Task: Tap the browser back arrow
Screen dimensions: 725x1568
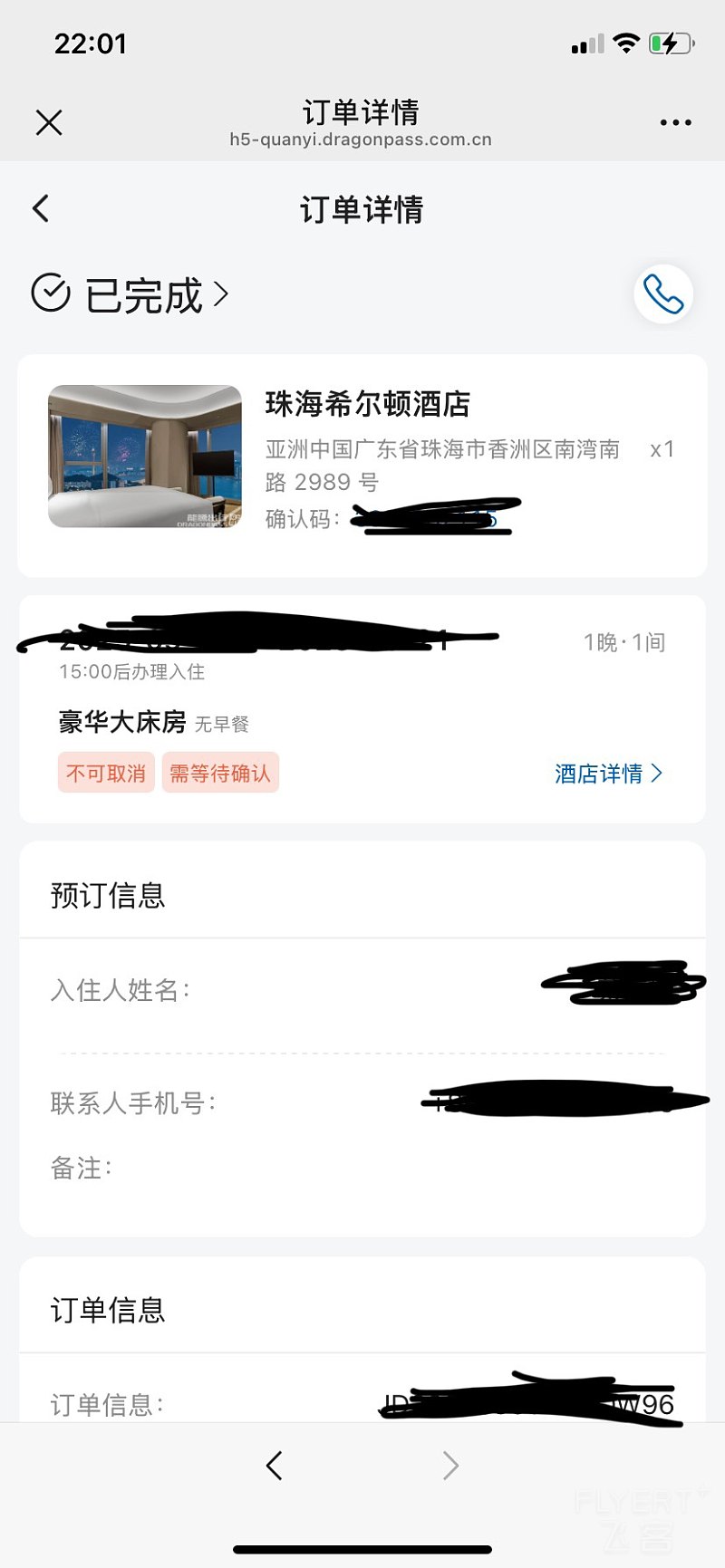Action: pos(275,1465)
